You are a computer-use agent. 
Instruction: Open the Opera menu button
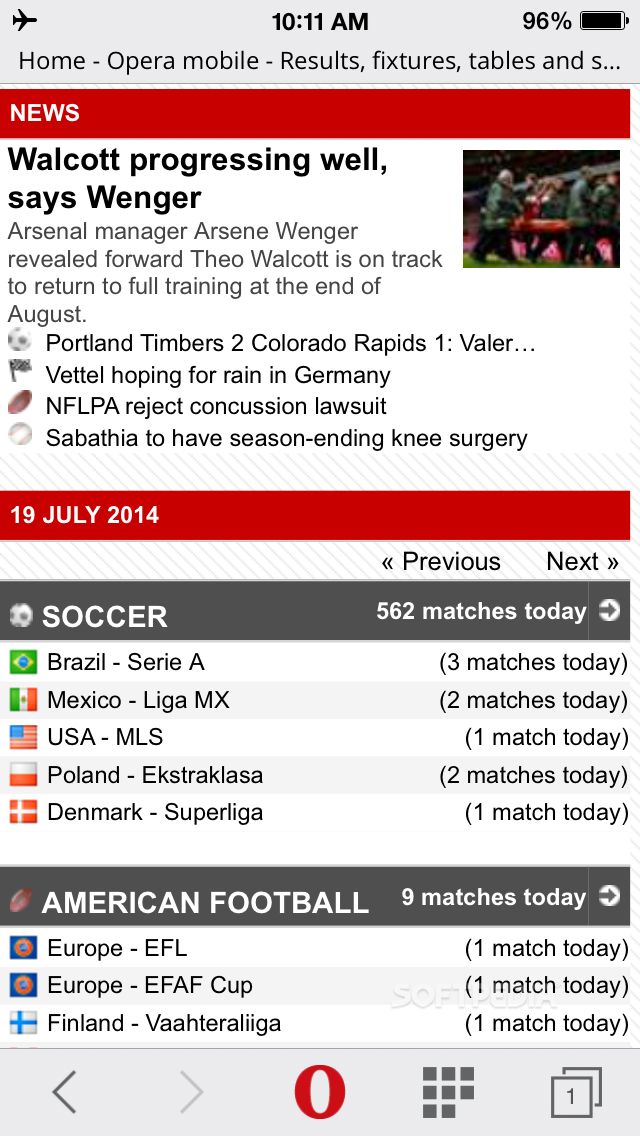coord(319,1091)
